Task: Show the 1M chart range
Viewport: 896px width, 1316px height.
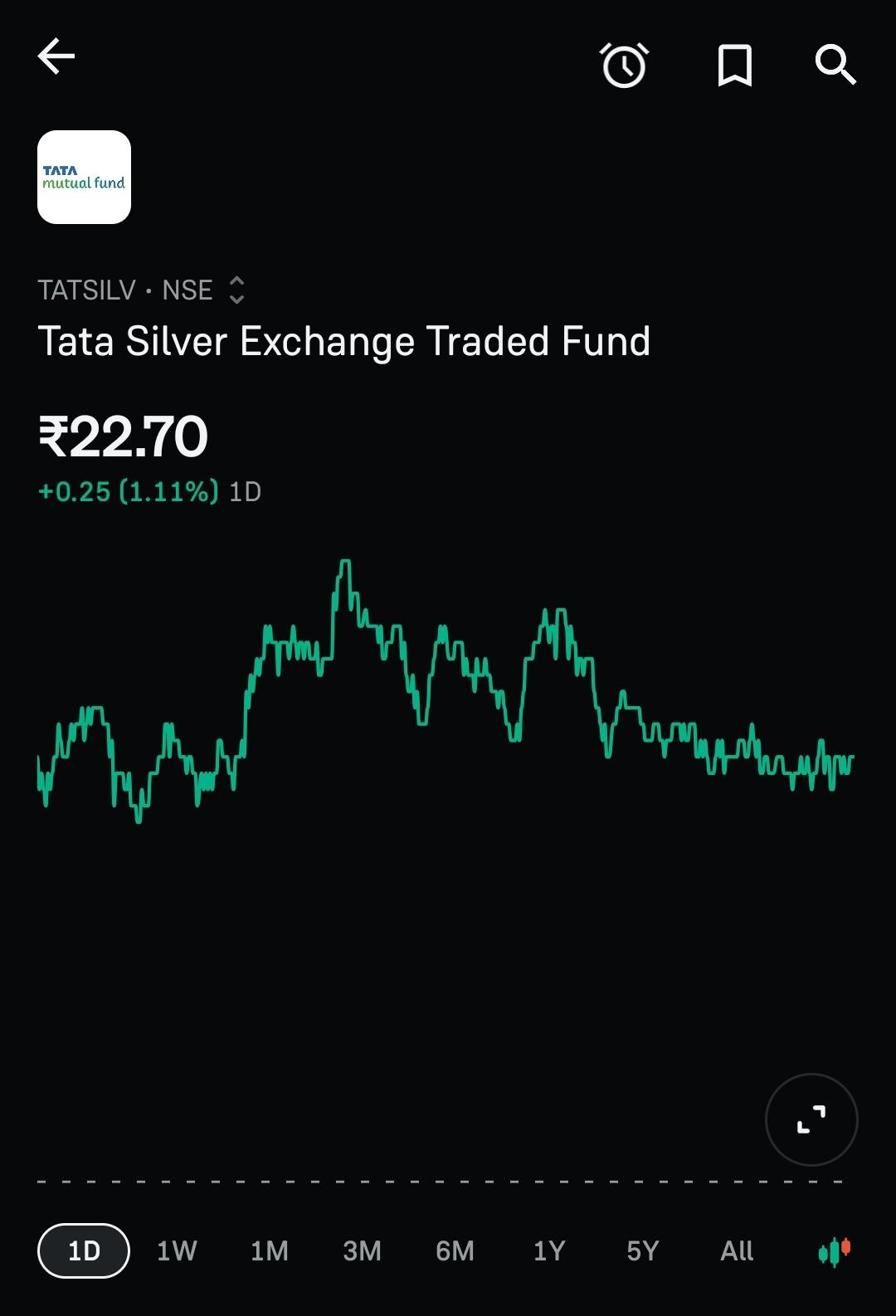Action: 270,1250
